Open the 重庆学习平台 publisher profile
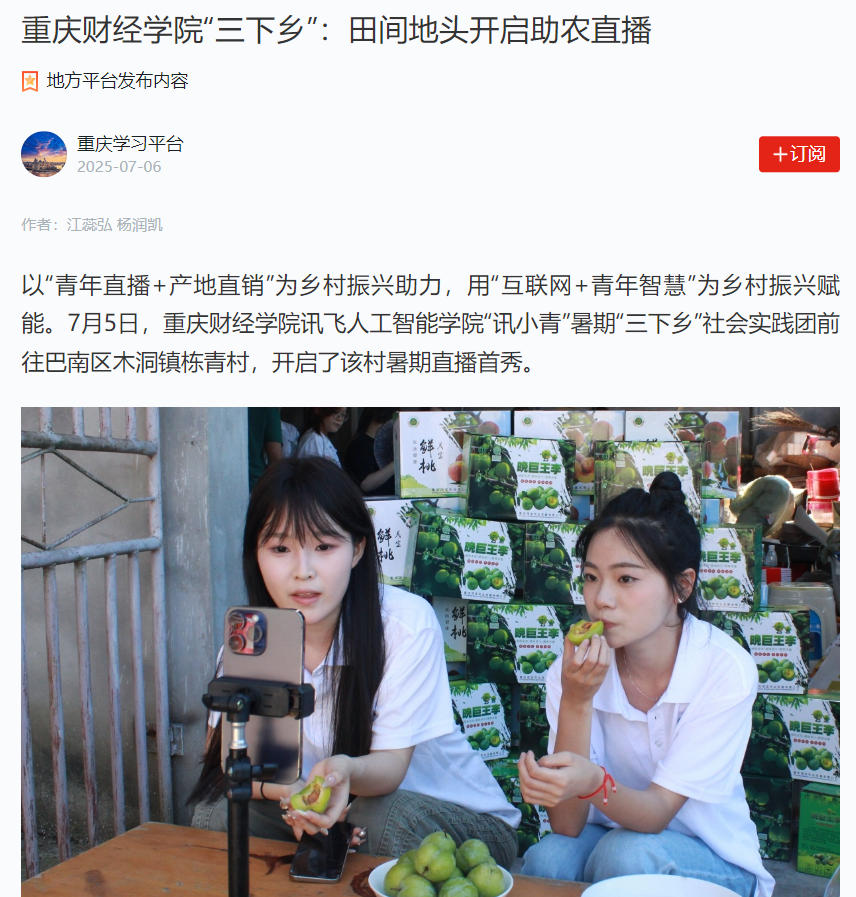The width and height of the screenshot is (856, 897). pos(130,144)
